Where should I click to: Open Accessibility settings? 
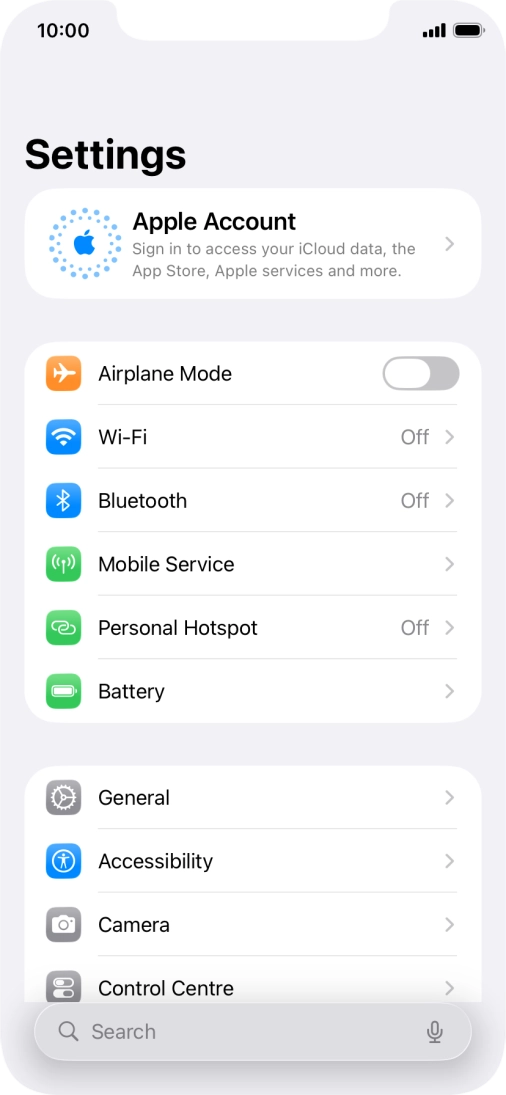tap(253, 861)
